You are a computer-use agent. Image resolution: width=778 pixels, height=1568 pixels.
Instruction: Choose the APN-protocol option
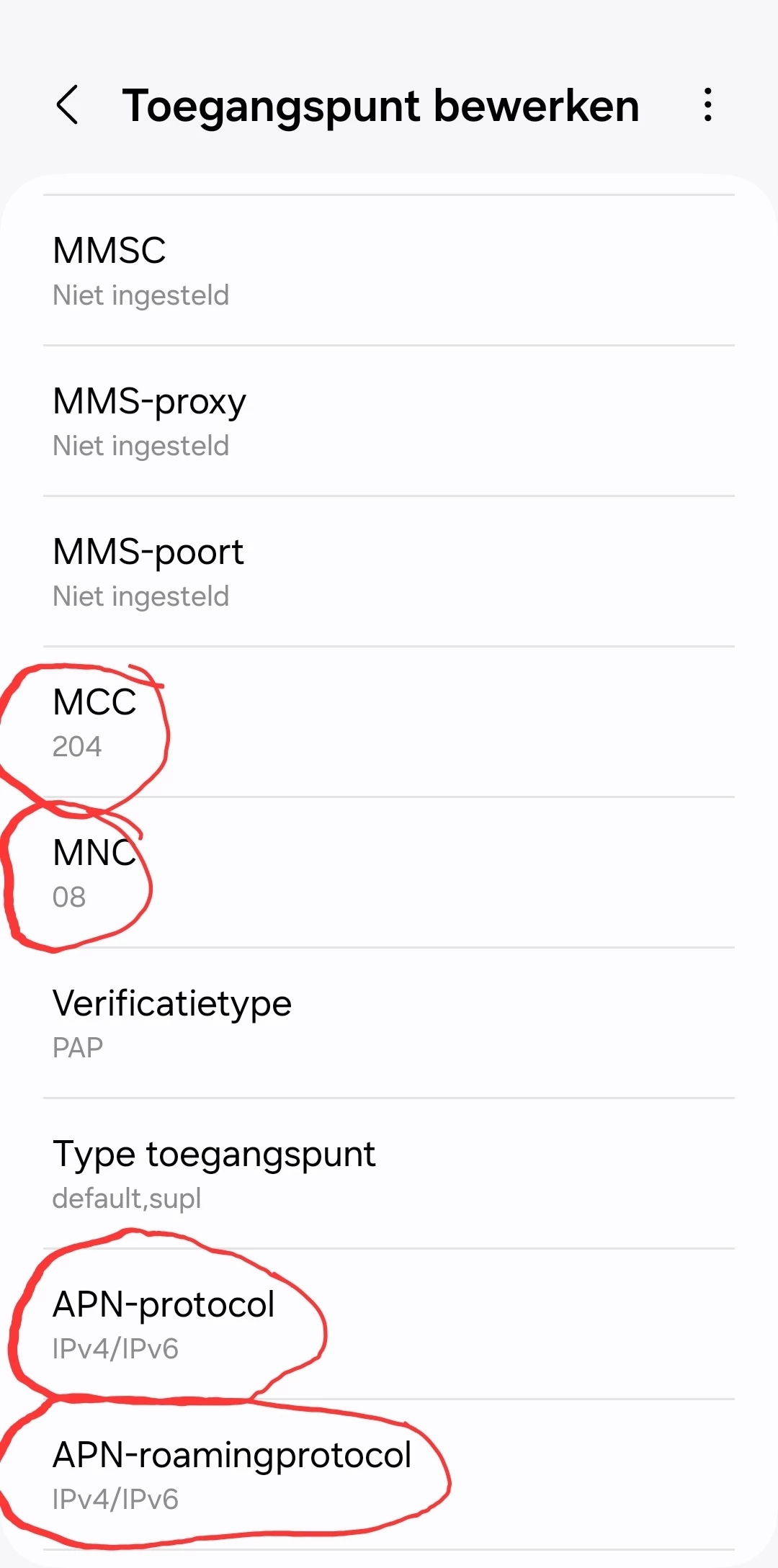(x=389, y=1325)
